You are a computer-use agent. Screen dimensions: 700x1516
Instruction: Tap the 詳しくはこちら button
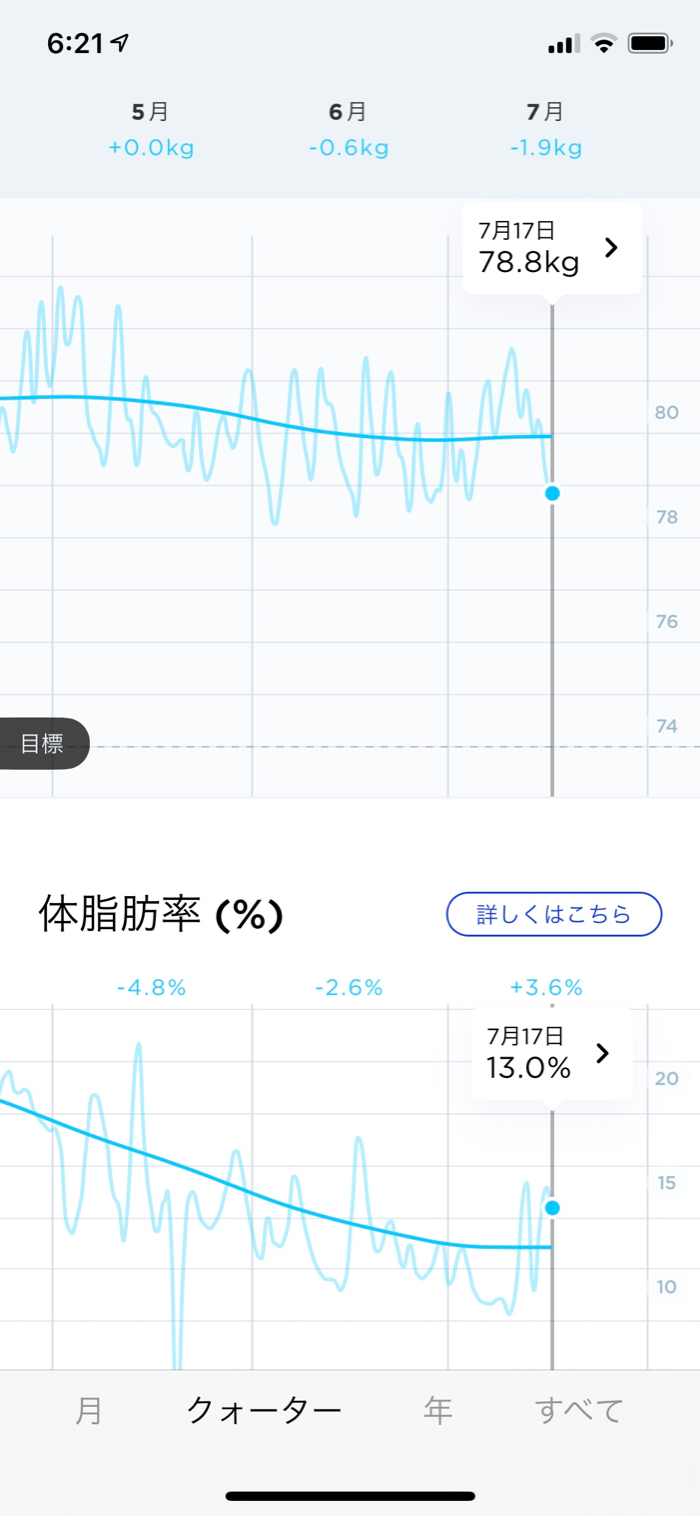pos(554,914)
